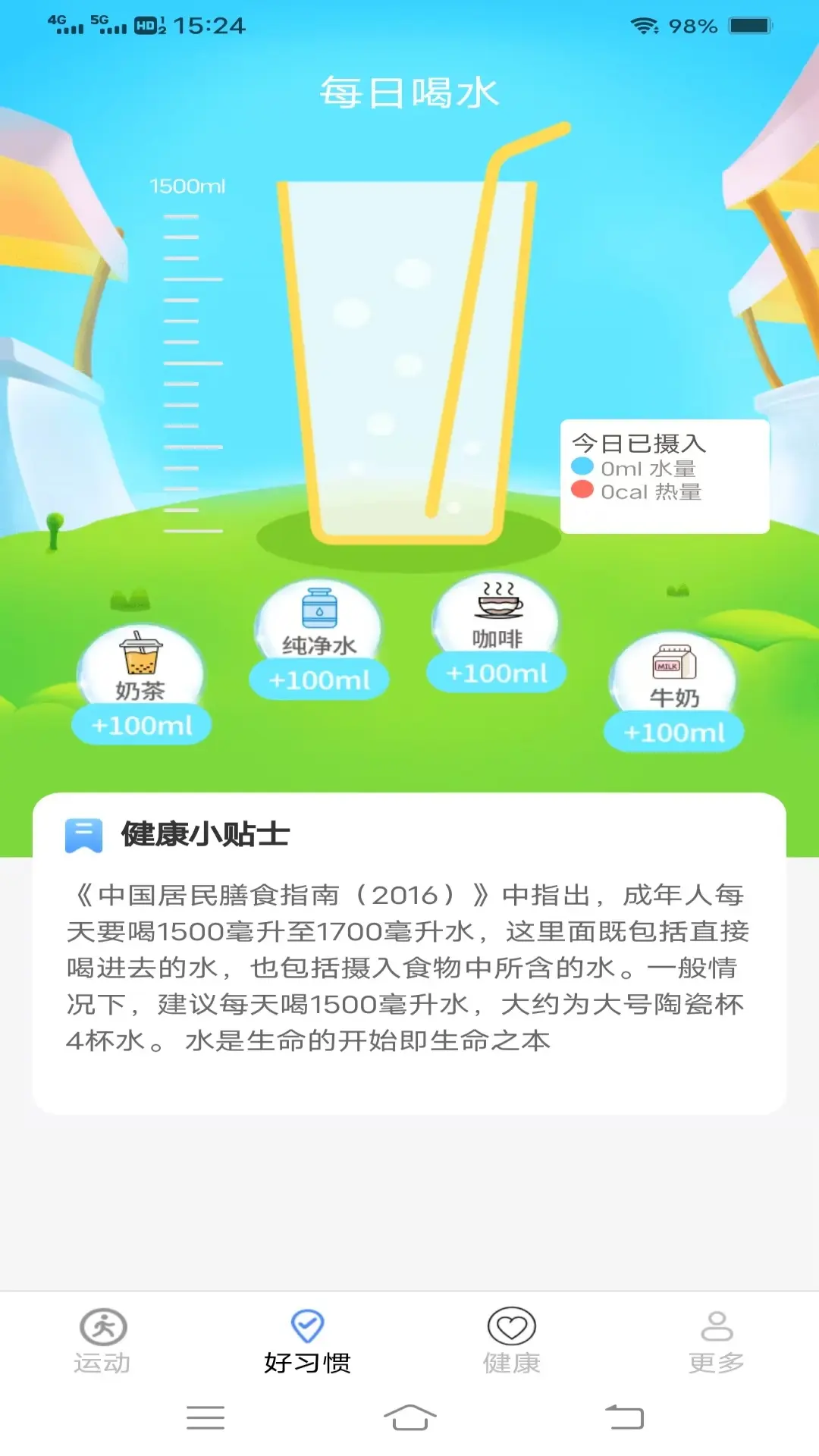819x1456 pixels.
Task: Go back with the system back button
Action: [x=624, y=1417]
